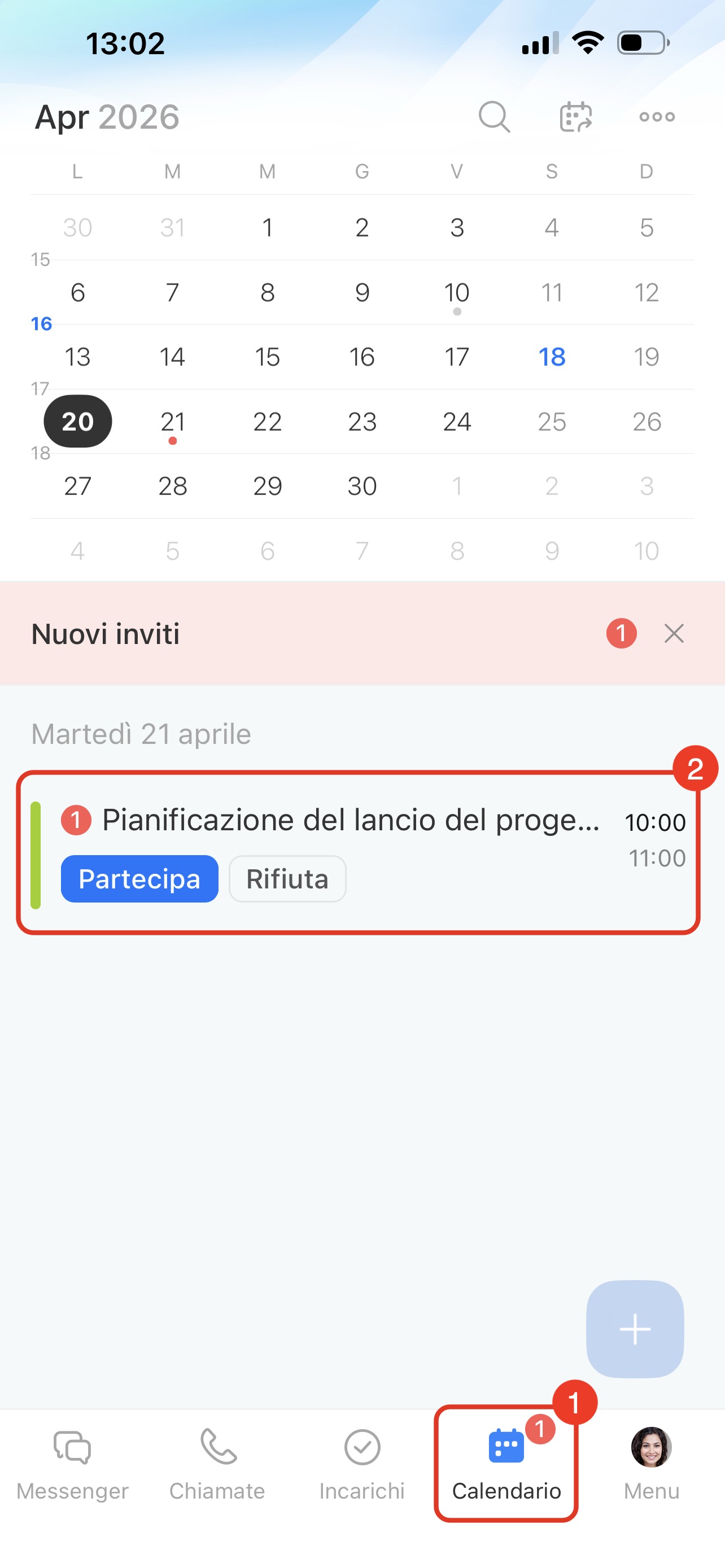Viewport: 725px width, 1568px height.
Task: Switch to the Chiamate tab
Action: point(217,1464)
